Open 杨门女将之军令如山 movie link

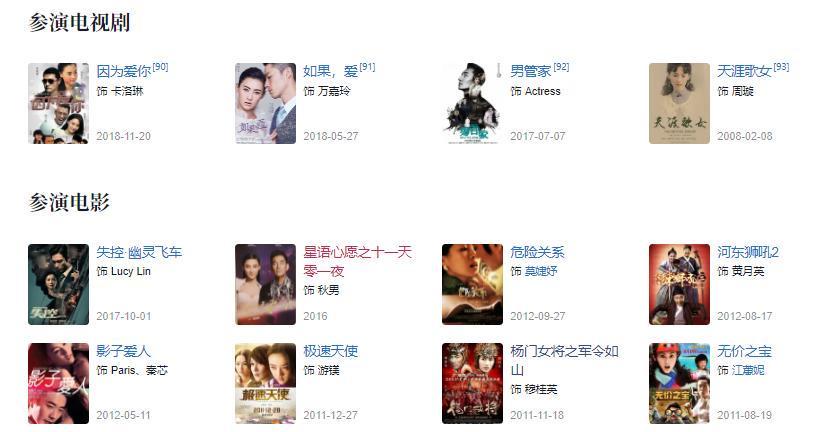pos(564,351)
